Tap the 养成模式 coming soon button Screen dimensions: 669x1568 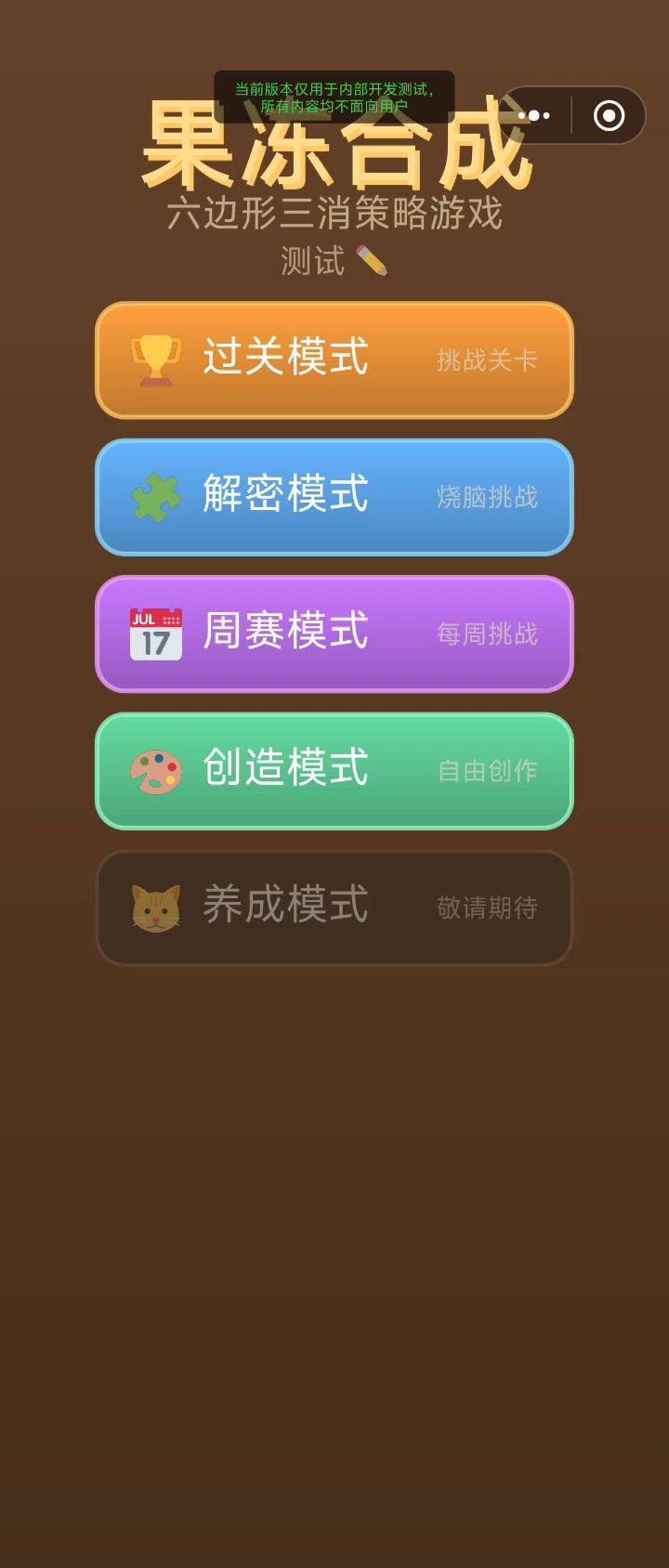(x=334, y=908)
